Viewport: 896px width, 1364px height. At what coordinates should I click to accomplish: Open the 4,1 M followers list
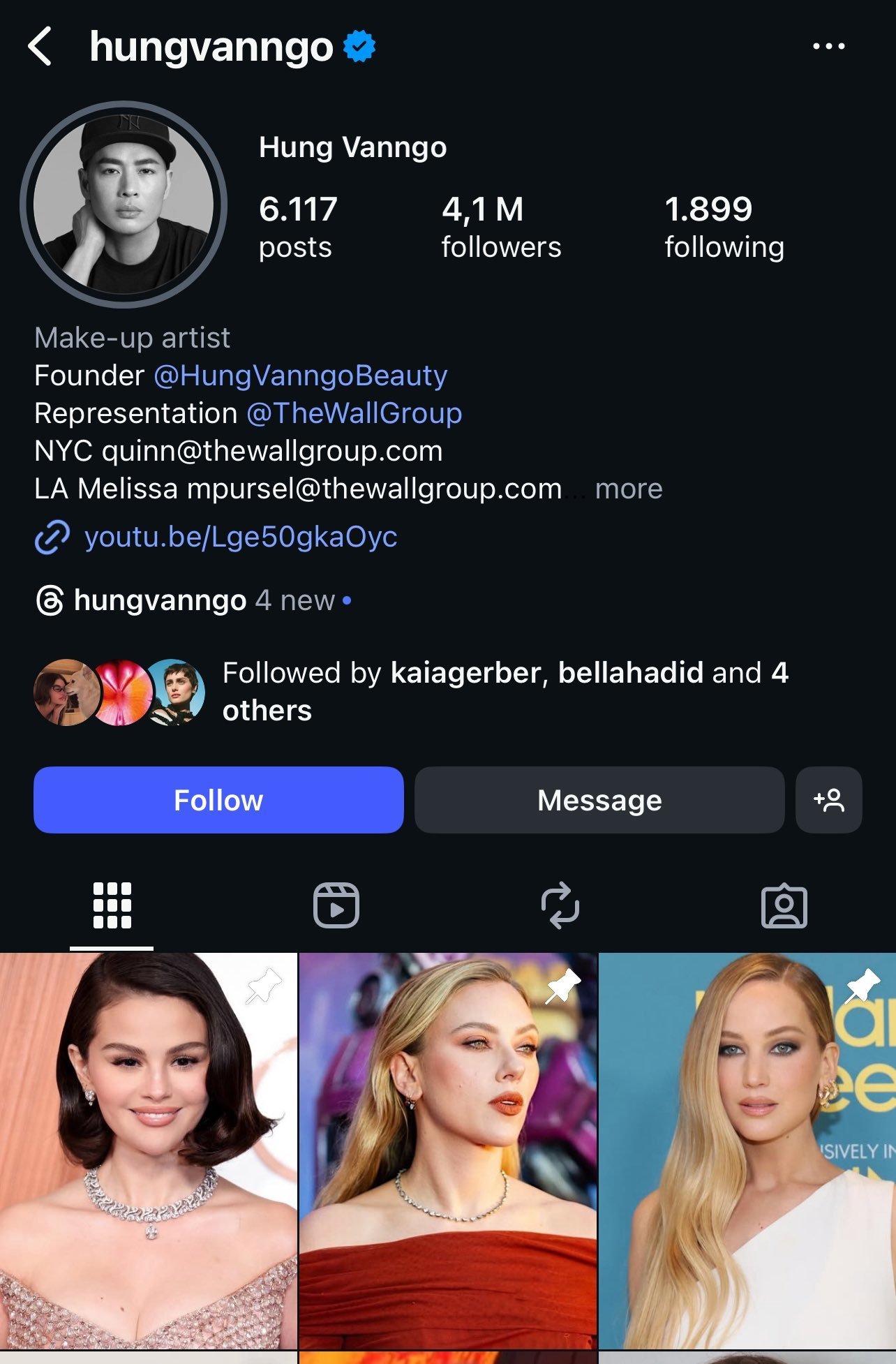point(501,228)
